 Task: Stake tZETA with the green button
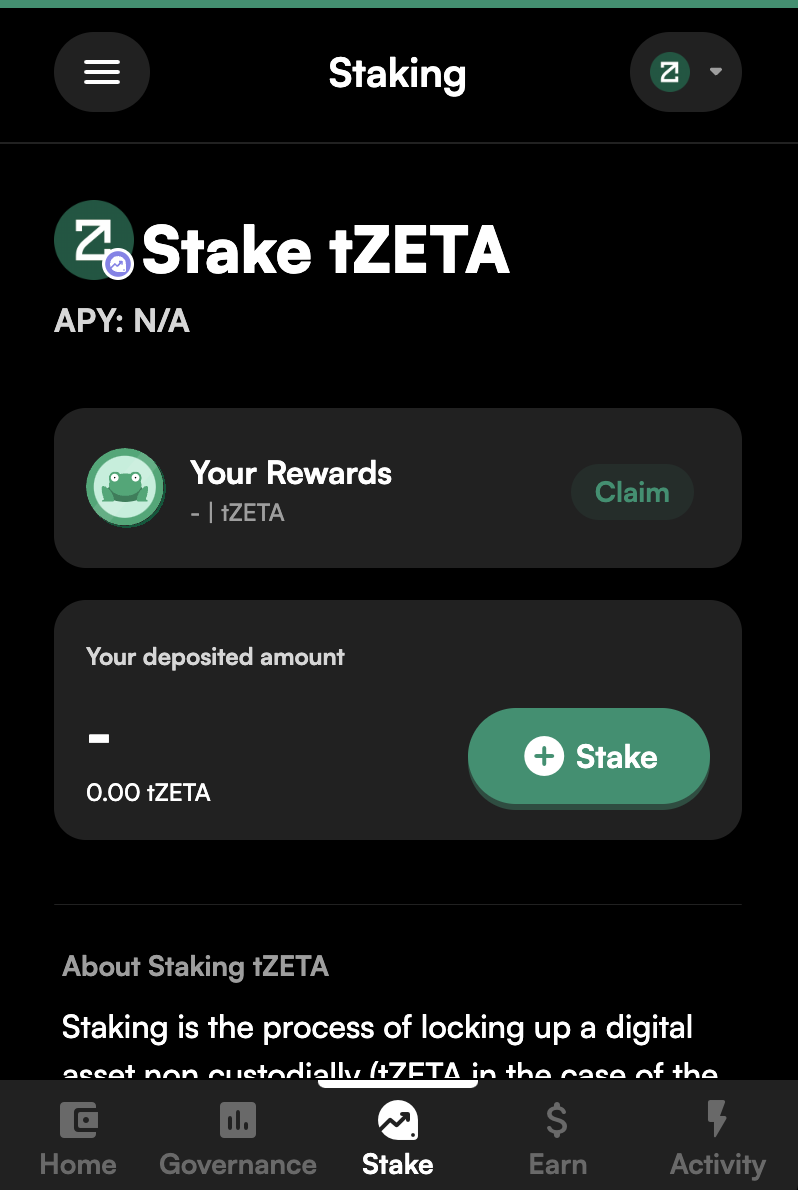pyautogui.click(x=589, y=756)
